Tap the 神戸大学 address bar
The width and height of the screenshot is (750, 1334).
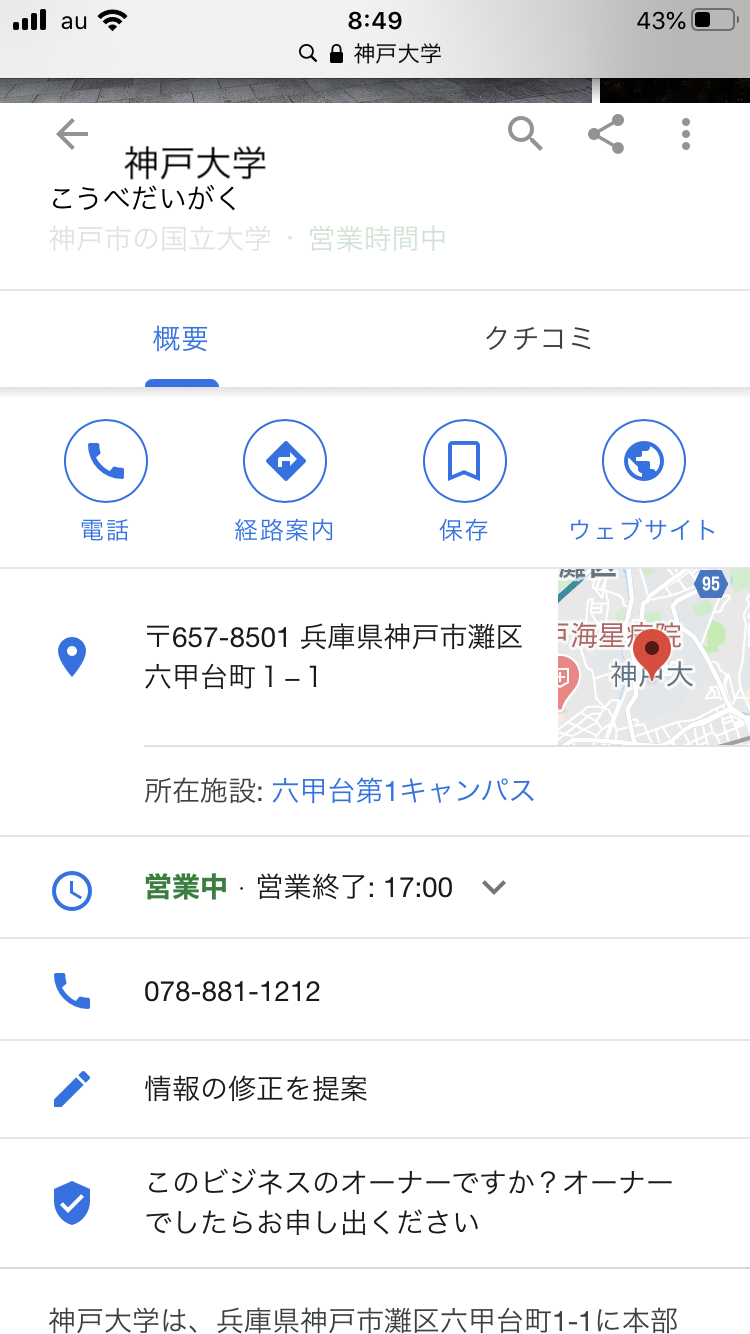(x=375, y=54)
